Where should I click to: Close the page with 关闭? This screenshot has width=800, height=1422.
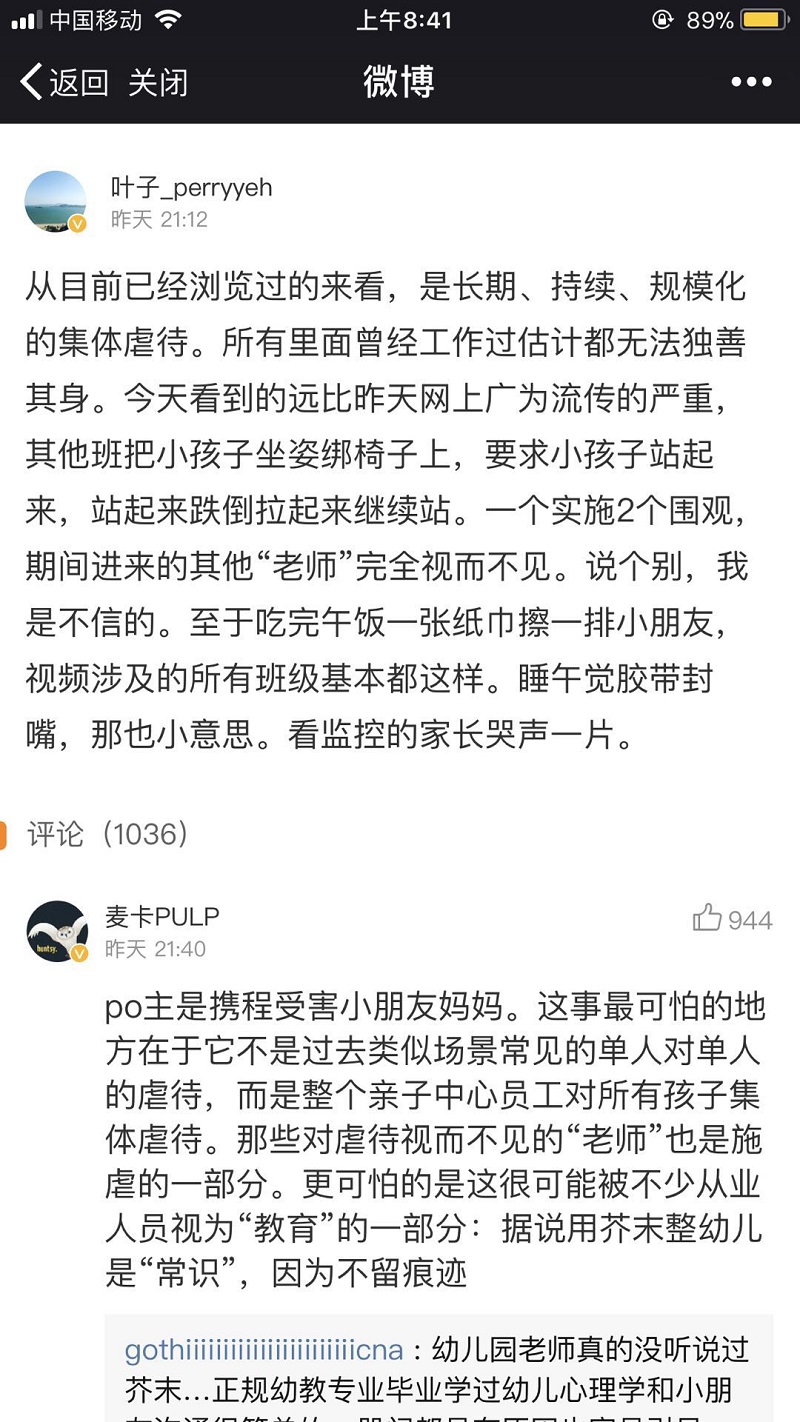pos(158,82)
